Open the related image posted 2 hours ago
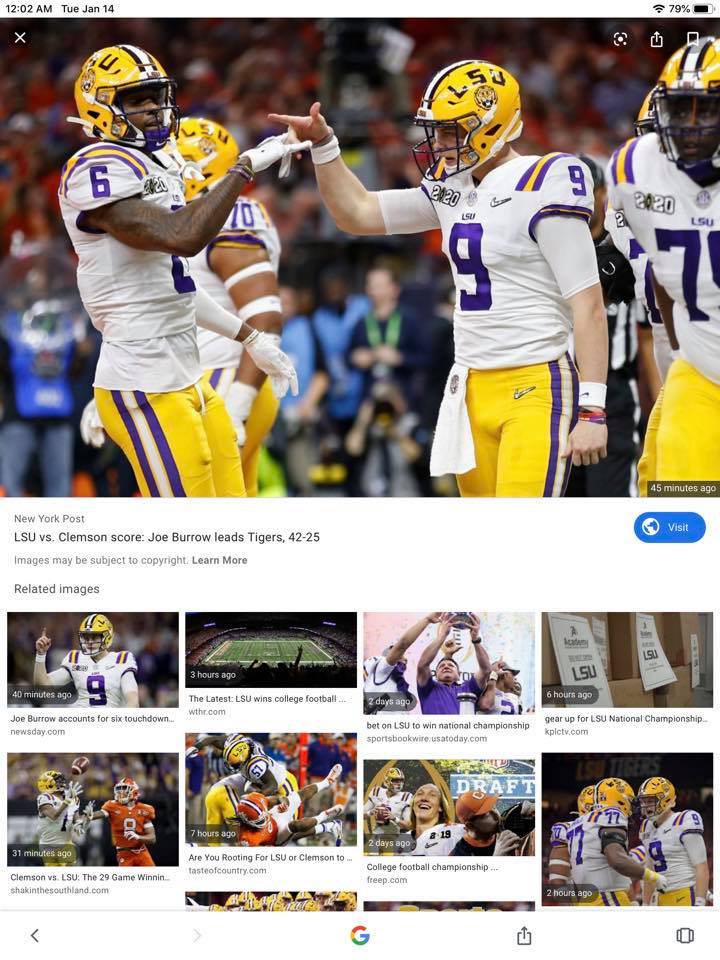 click(x=627, y=828)
